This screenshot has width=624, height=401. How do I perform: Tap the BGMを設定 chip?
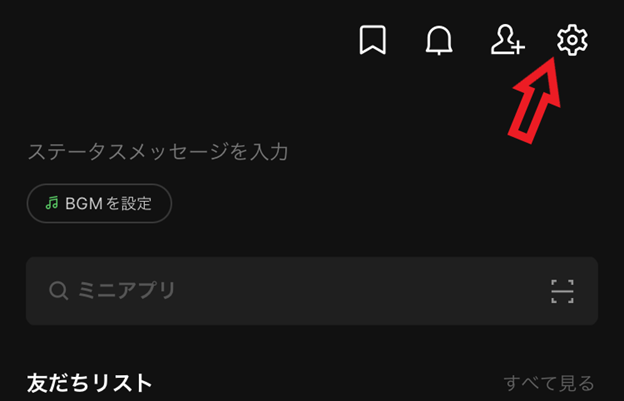pyautogui.click(x=99, y=203)
